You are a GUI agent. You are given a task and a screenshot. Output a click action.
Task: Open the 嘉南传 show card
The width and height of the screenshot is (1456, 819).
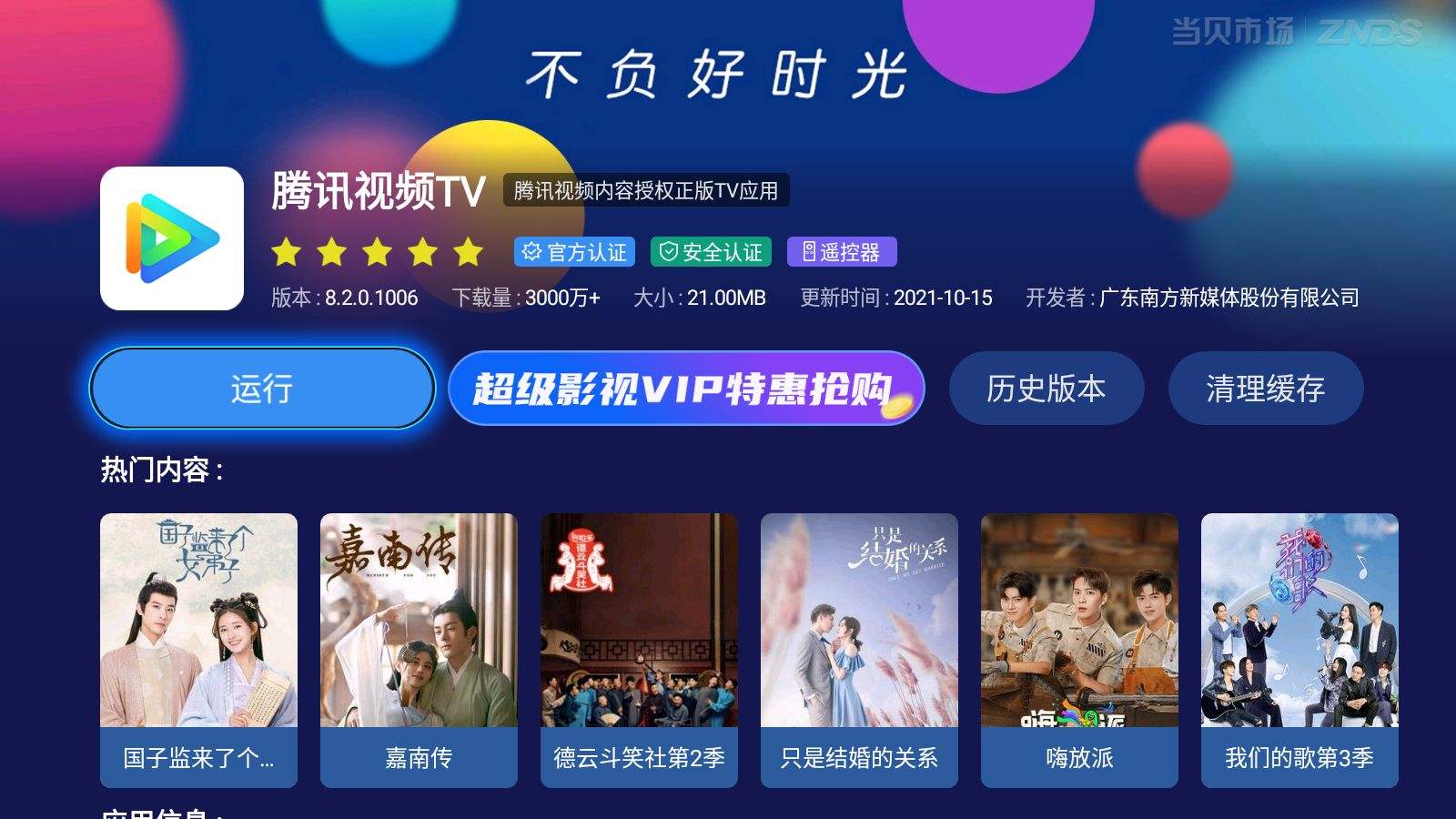pyautogui.click(x=419, y=650)
